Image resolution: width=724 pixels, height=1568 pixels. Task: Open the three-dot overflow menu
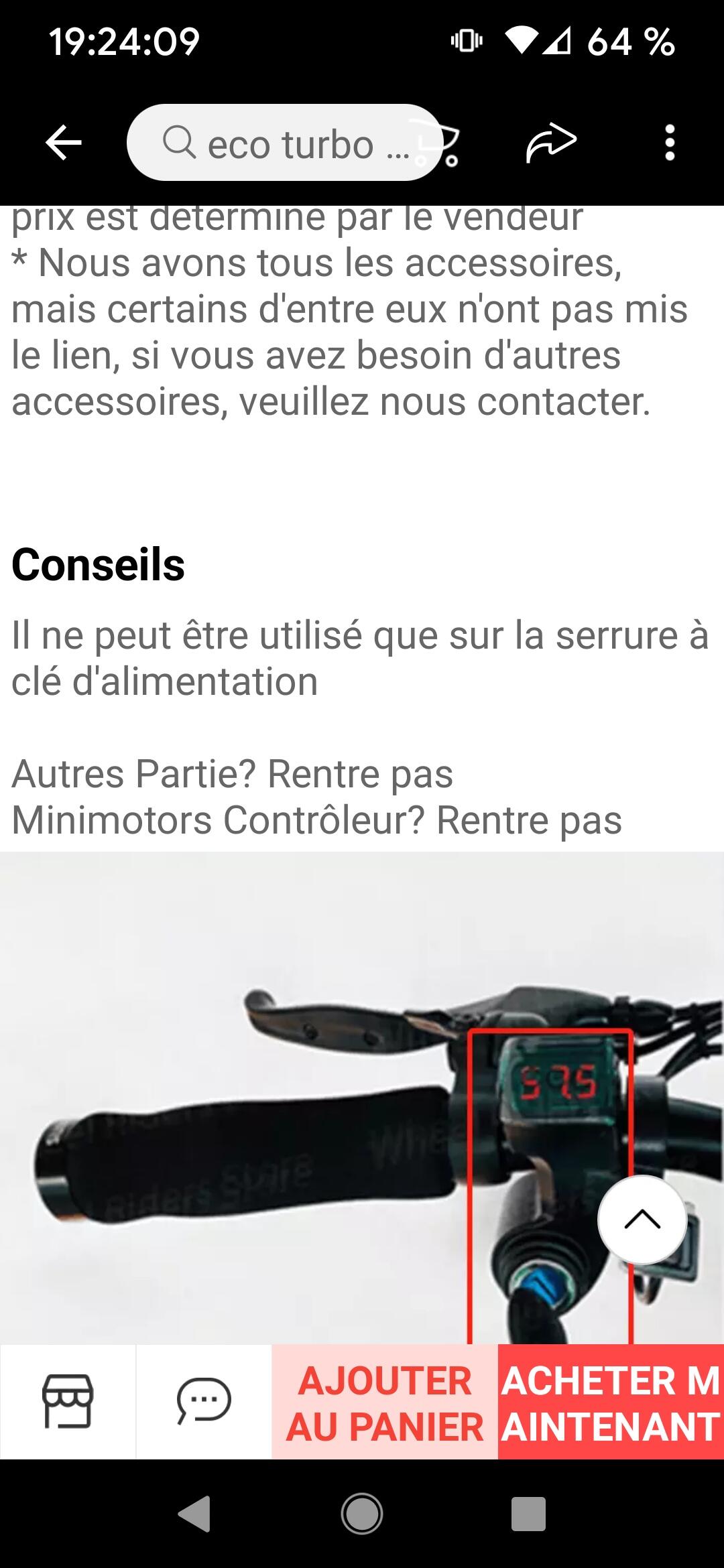669,143
